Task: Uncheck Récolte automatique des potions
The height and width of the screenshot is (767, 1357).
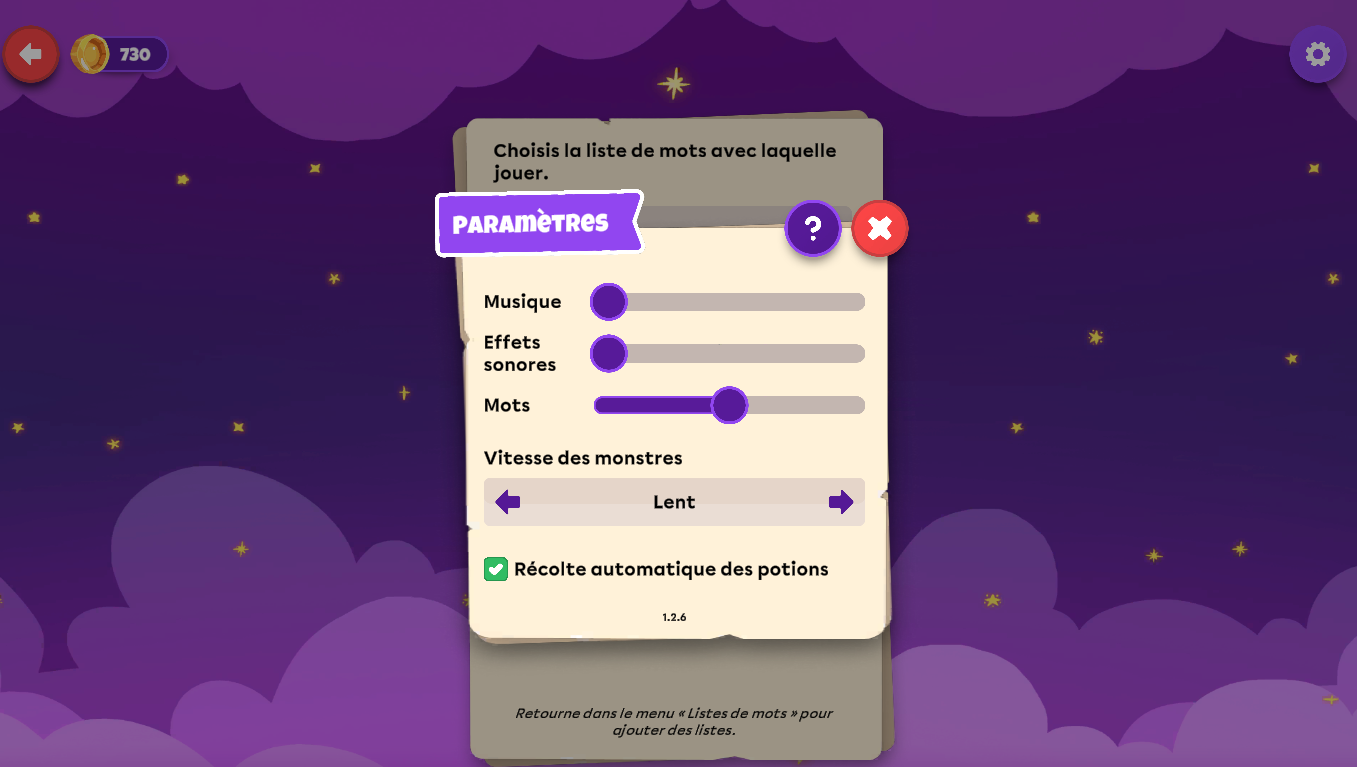Action: tap(496, 569)
